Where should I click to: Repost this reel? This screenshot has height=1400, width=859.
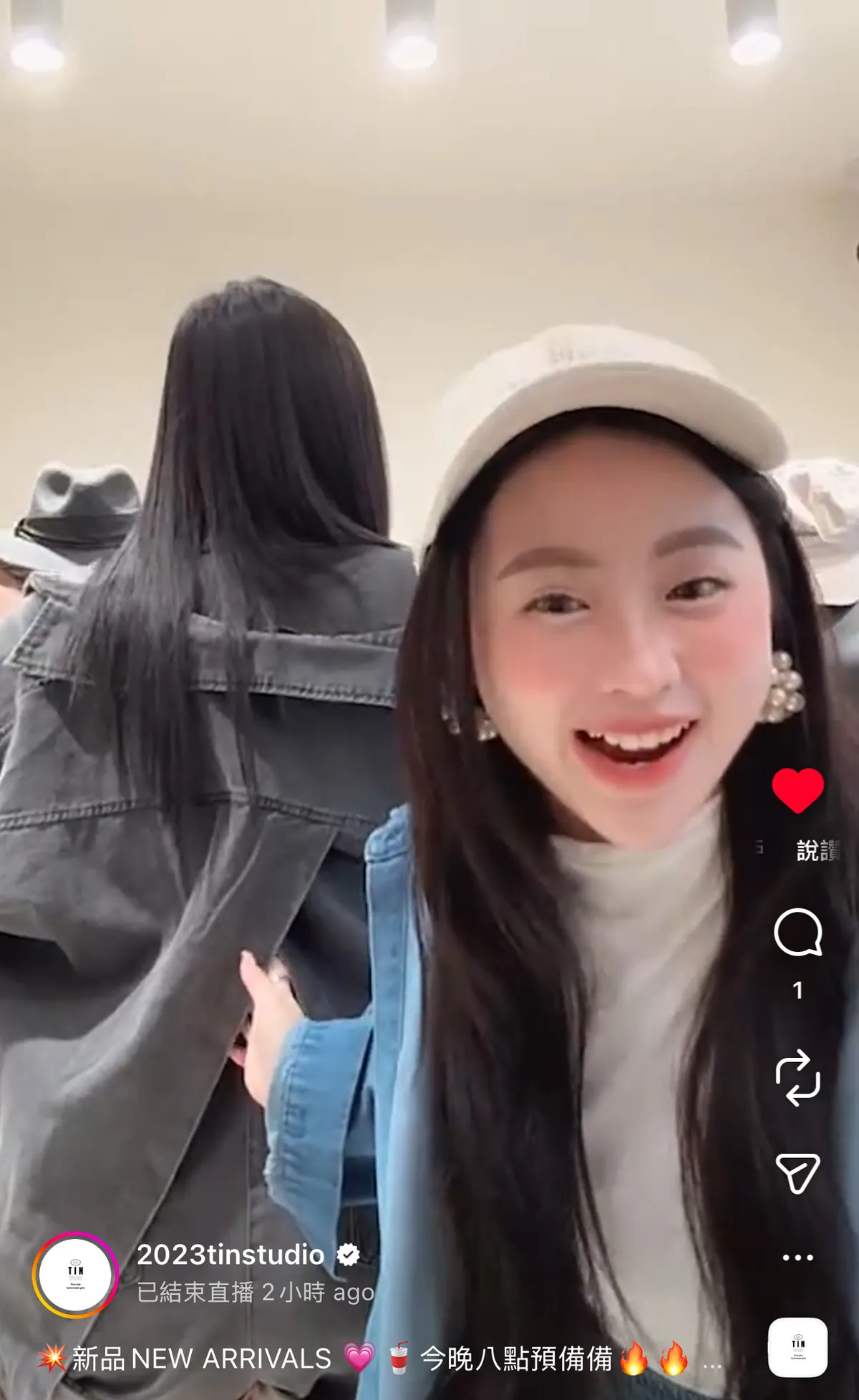click(x=797, y=1077)
